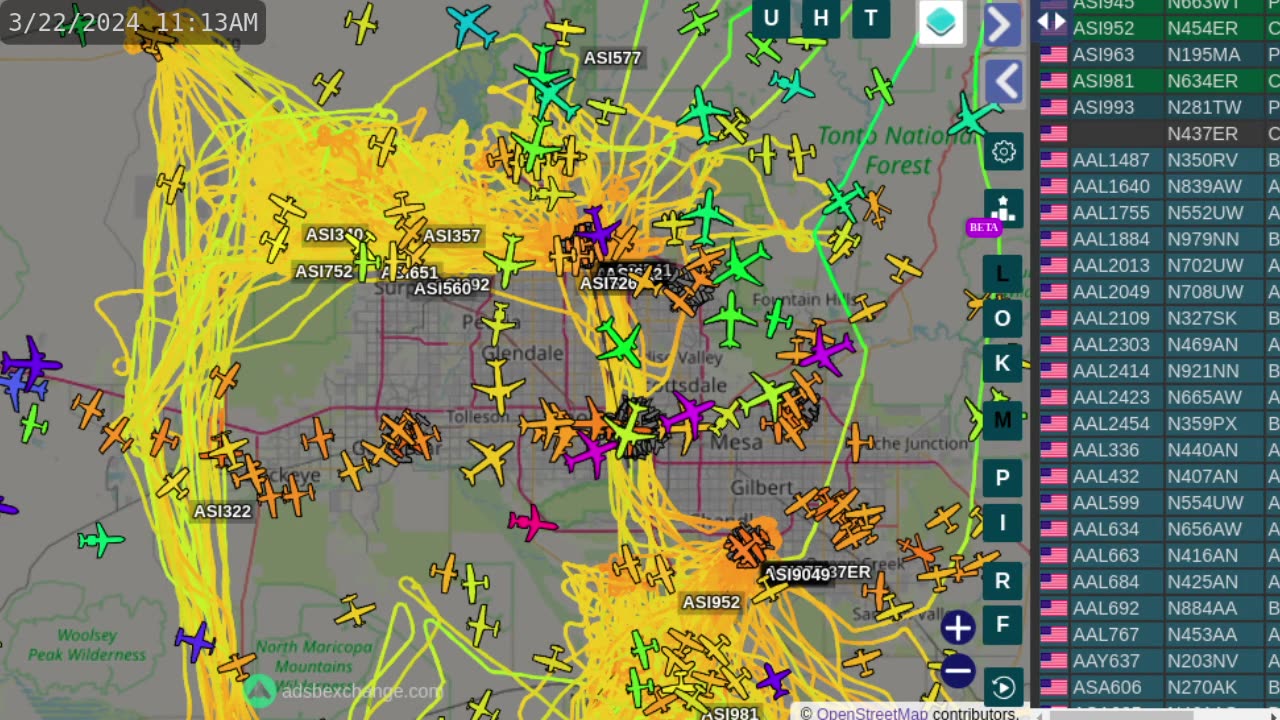The height and width of the screenshot is (720, 1280).
Task: Tap the H map button
Action: (x=821, y=18)
